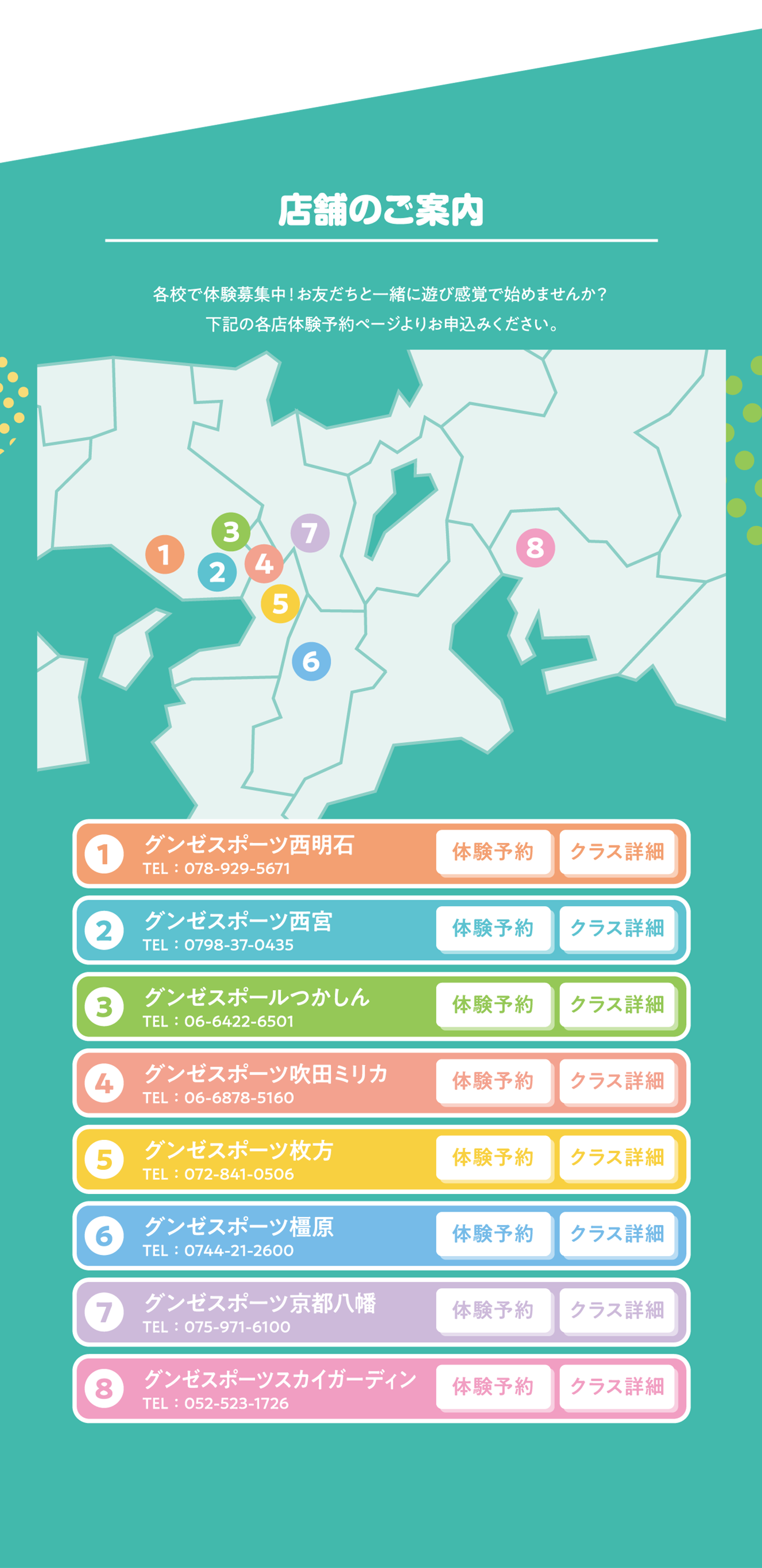The height and width of the screenshot is (1568, 762).
Task: Tap 体験予約 for つかしん store
Action: [493, 1004]
